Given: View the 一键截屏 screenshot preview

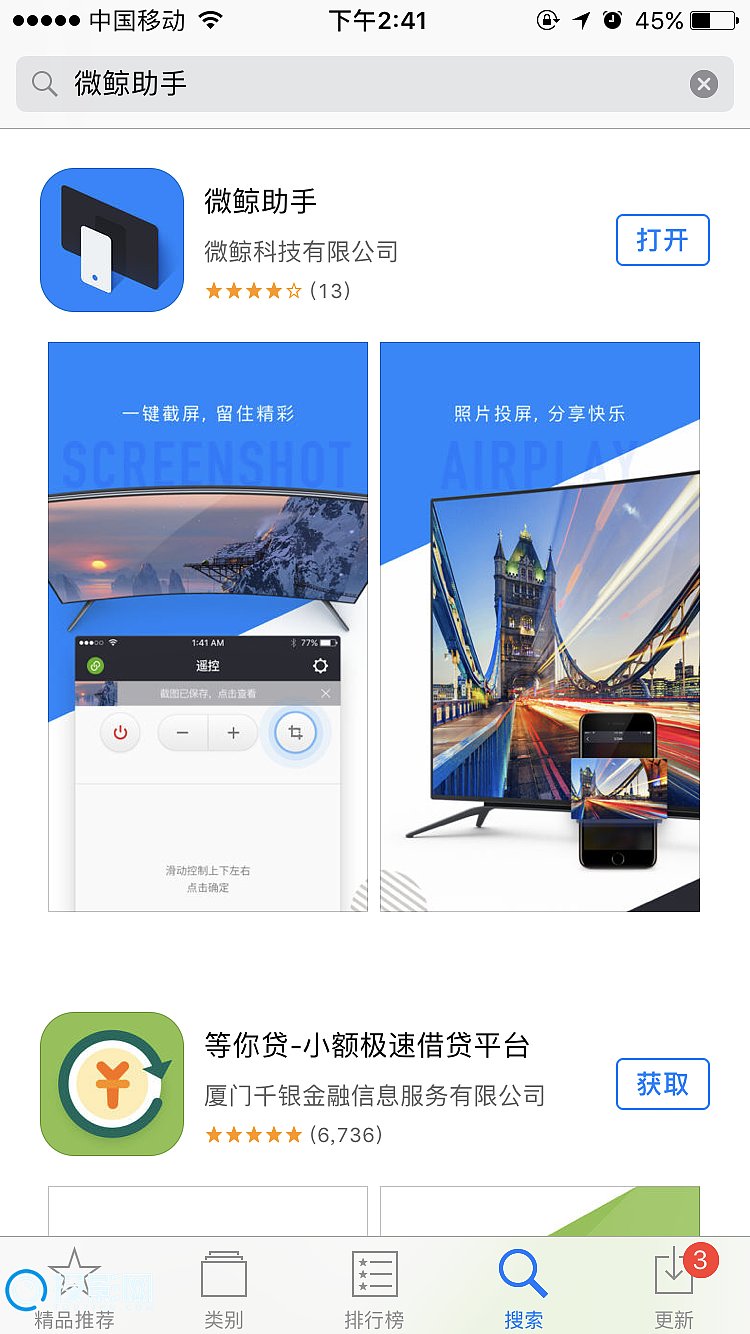Looking at the screenshot, I should (208, 627).
